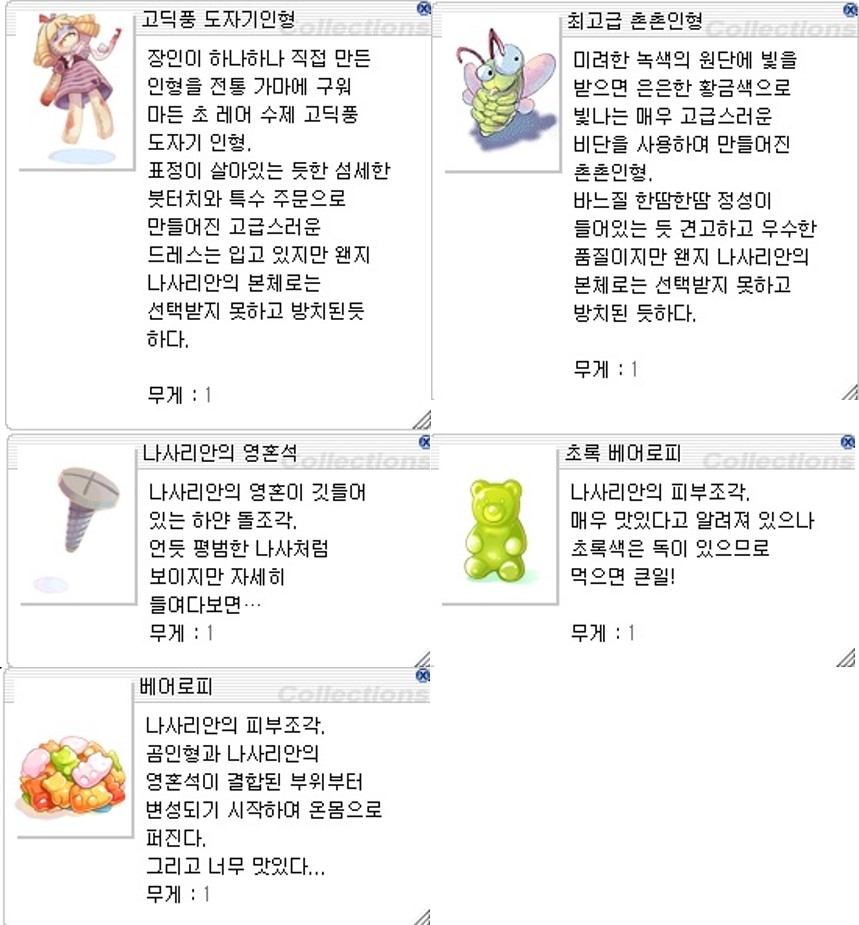Select the 최고급 촌촌인형 butterfly doll image
The height and width of the screenshot is (925, 859).
point(500,90)
